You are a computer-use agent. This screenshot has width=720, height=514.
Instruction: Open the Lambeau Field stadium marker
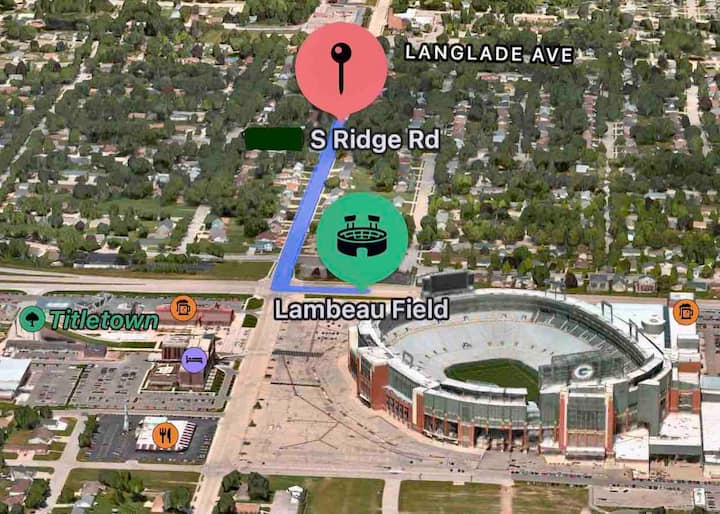[362, 238]
